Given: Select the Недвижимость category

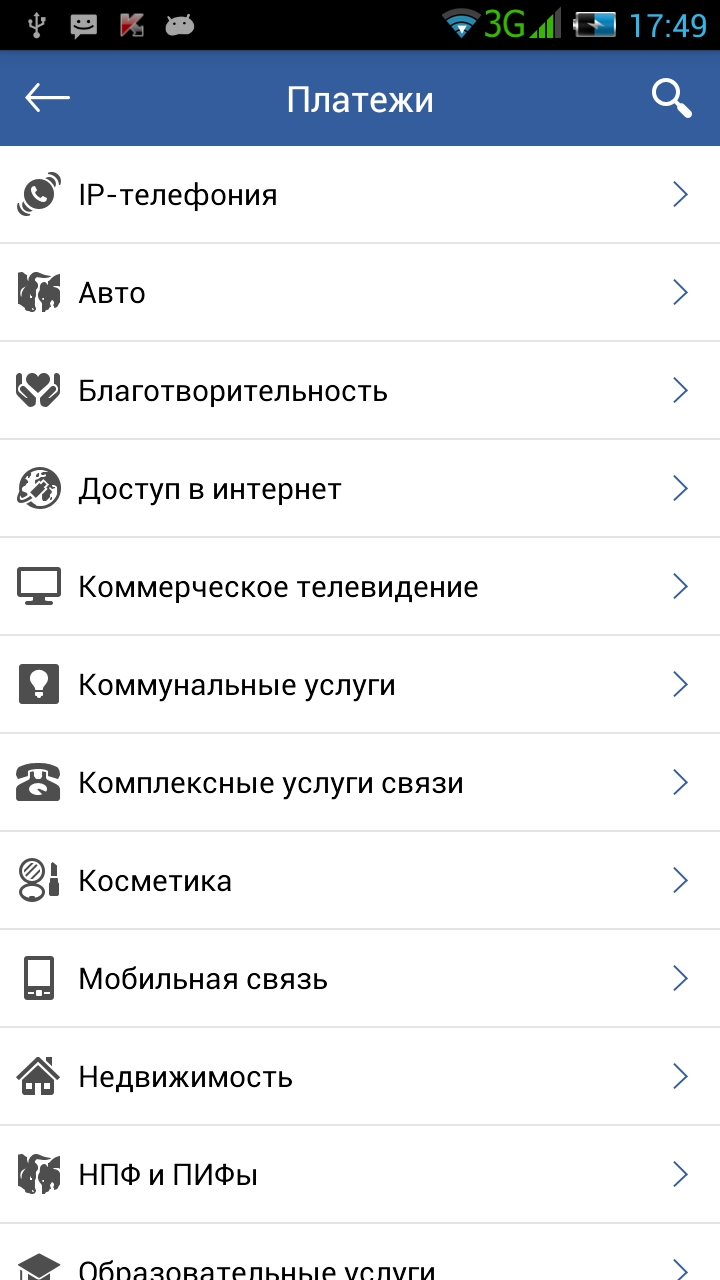Looking at the screenshot, I should coord(360,1077).
